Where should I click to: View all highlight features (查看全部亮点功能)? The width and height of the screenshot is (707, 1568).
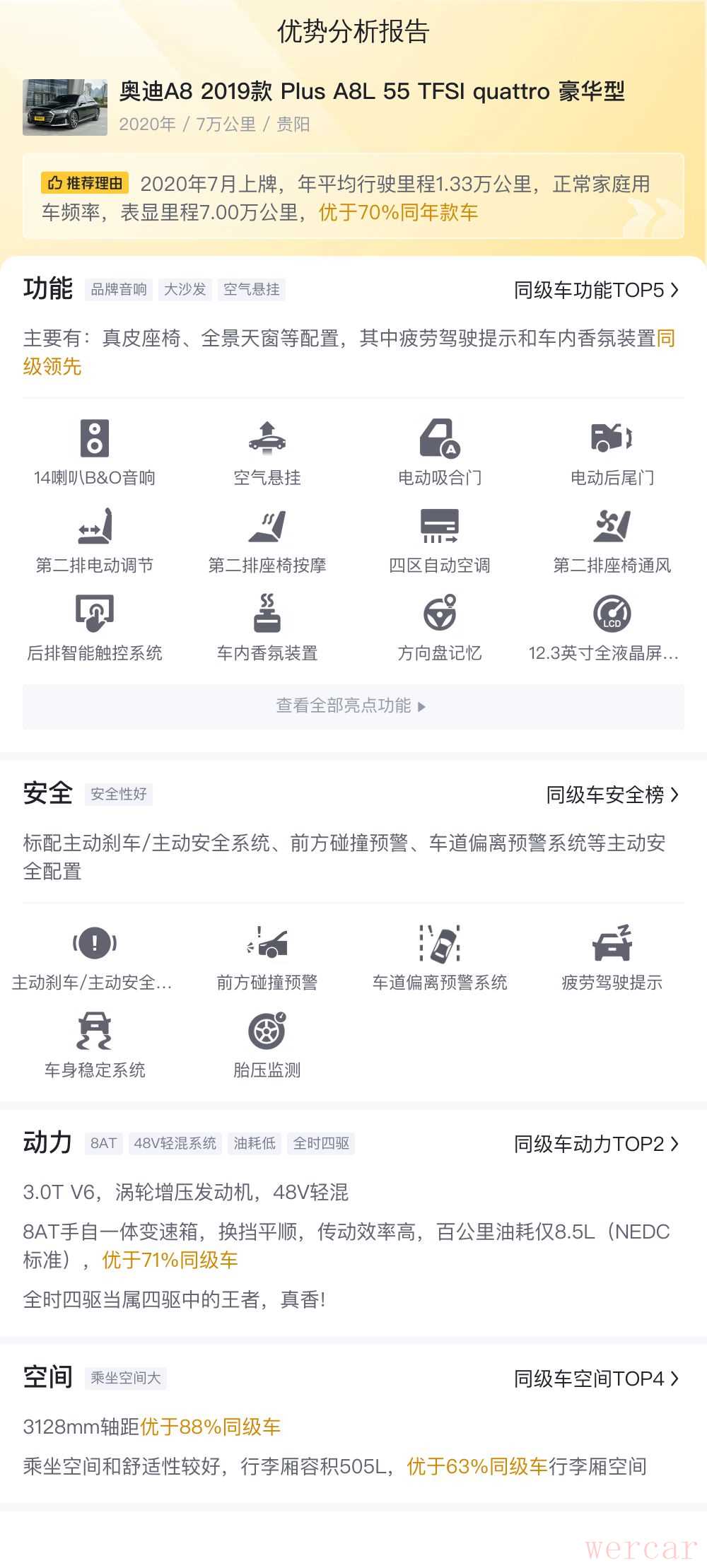coord(352,706)
